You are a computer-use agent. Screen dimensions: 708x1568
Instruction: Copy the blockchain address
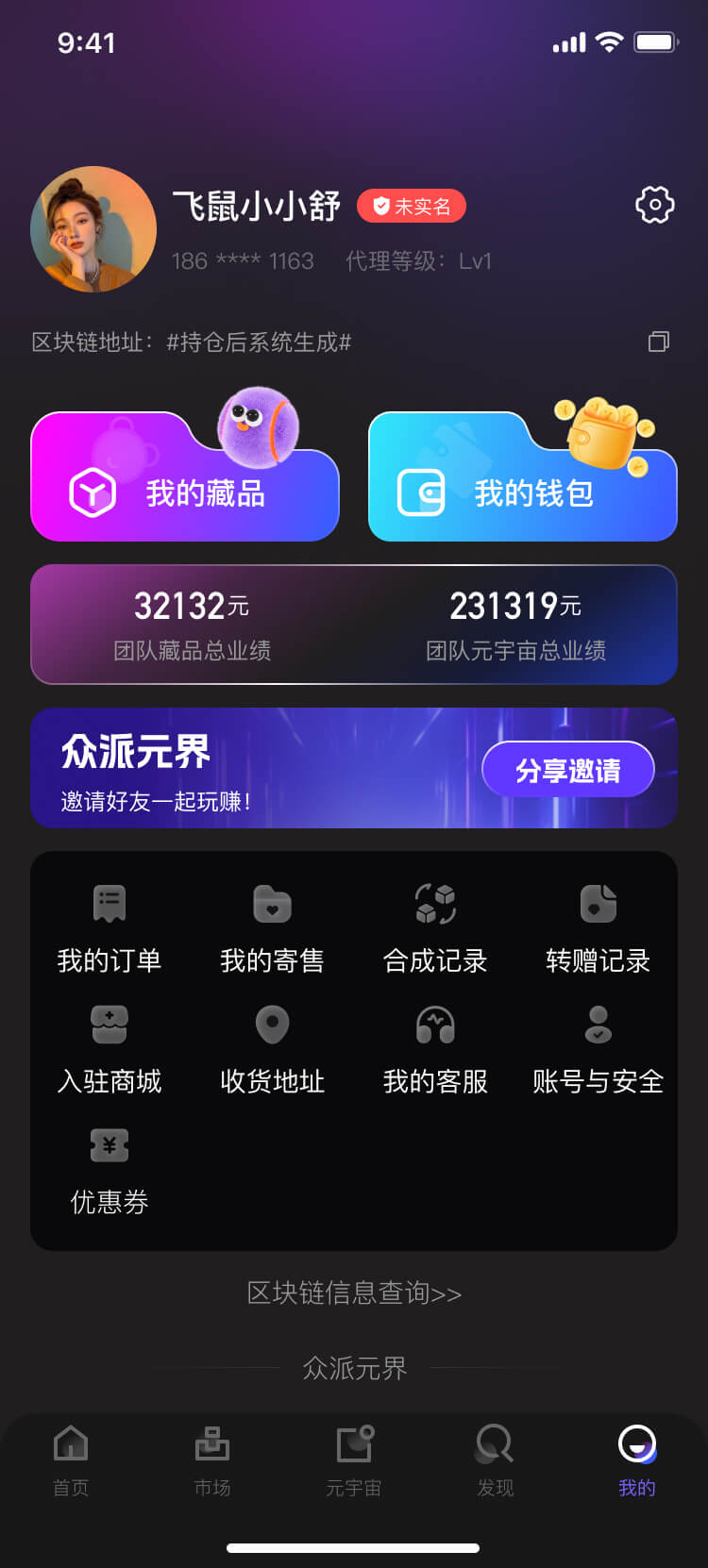[659, 342]
